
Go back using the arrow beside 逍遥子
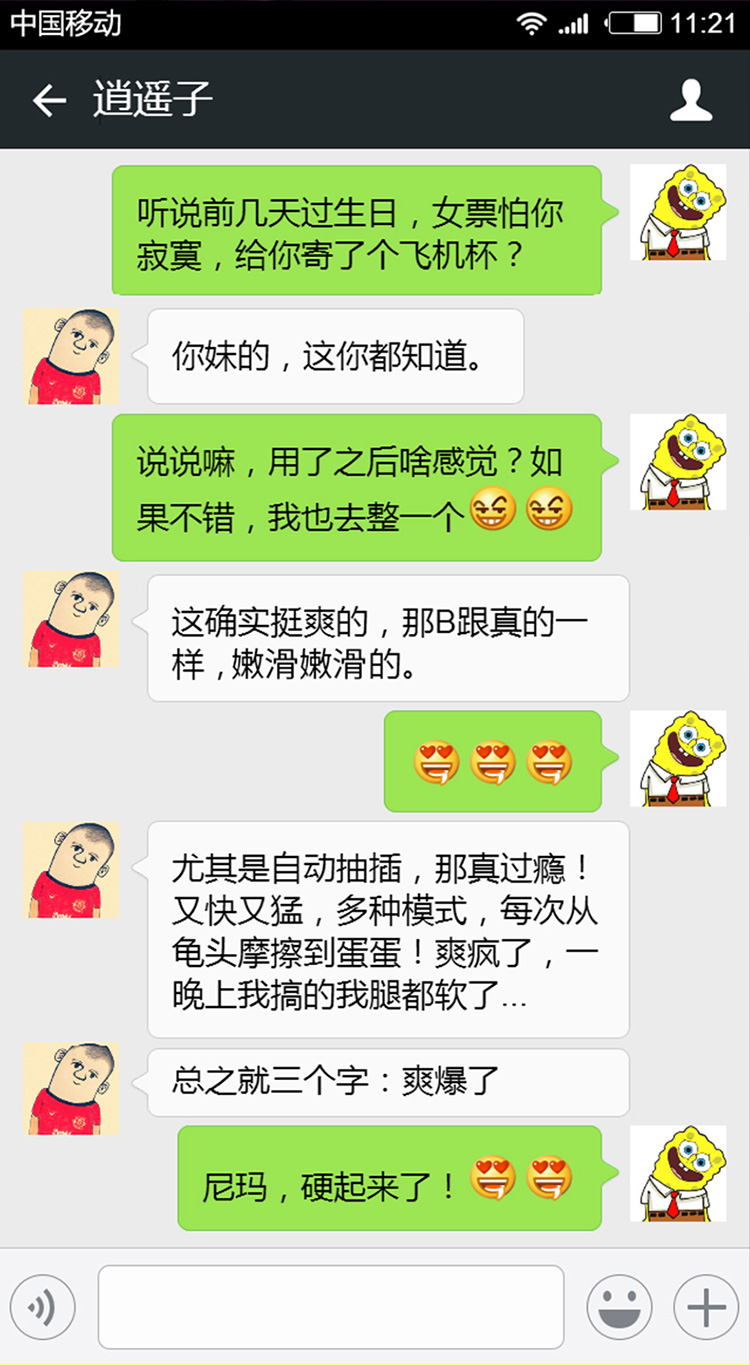49,100
